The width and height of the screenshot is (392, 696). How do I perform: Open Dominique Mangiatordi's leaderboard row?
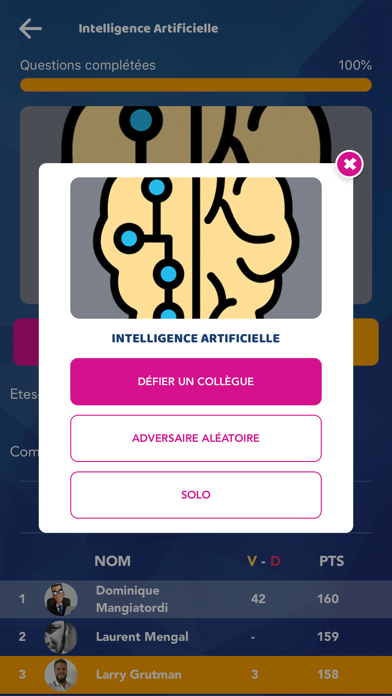(196, 599)
